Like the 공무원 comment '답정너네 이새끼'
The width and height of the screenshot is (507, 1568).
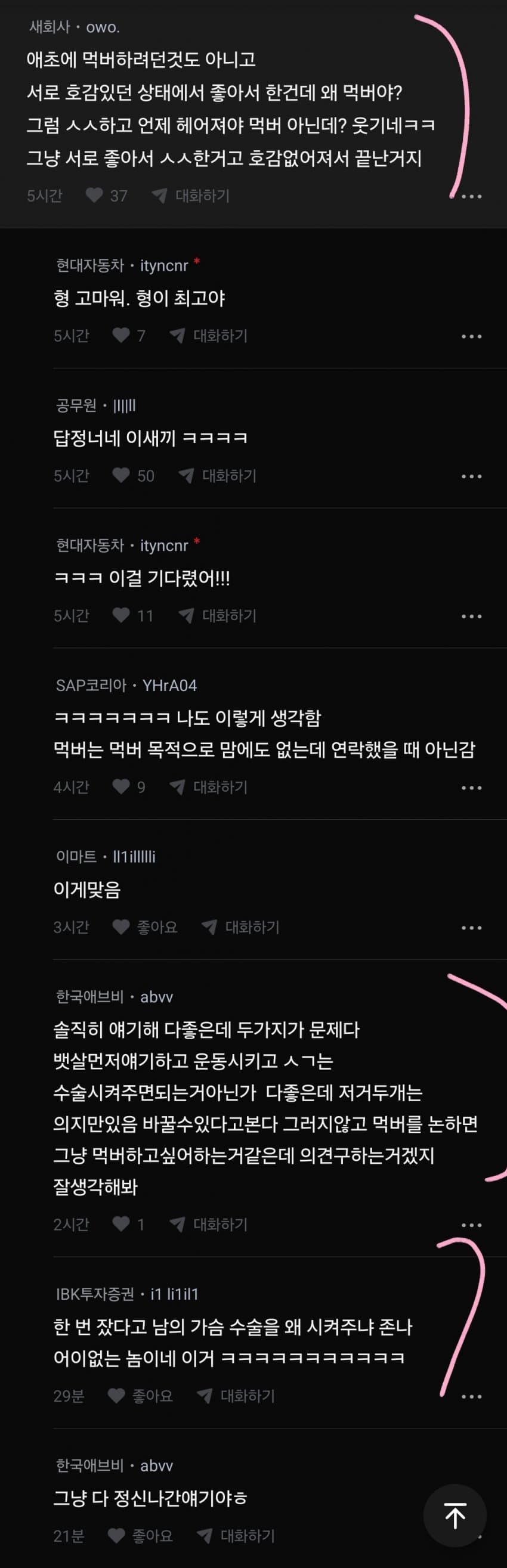coord(121,475)
